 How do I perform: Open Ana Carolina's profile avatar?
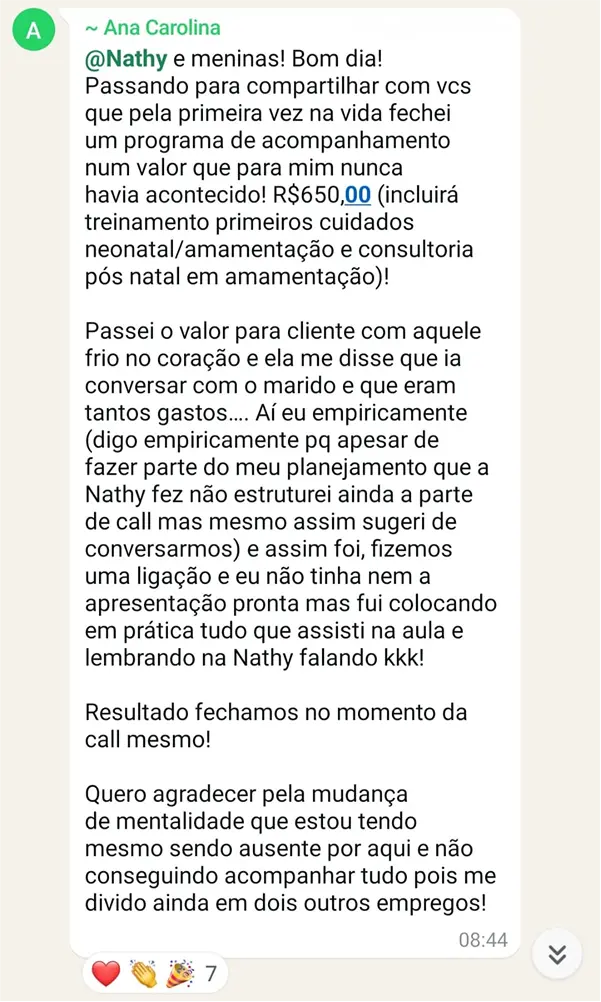coord(33,31)
